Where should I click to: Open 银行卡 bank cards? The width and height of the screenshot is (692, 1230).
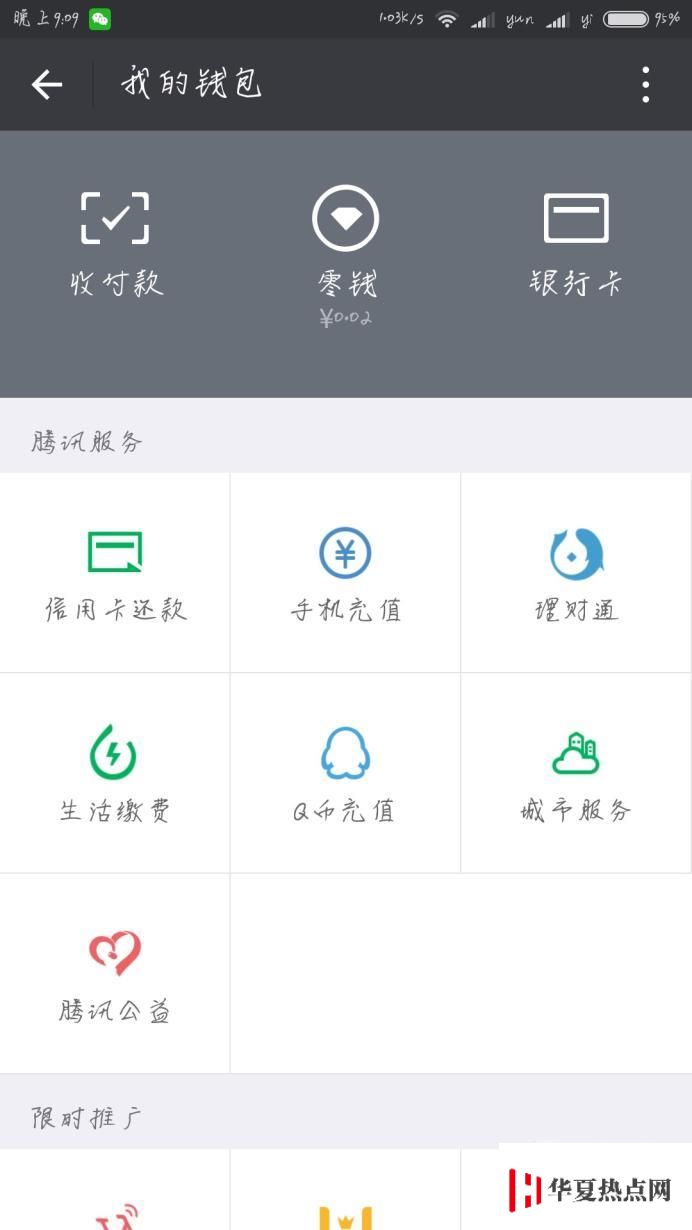(576, 245)
